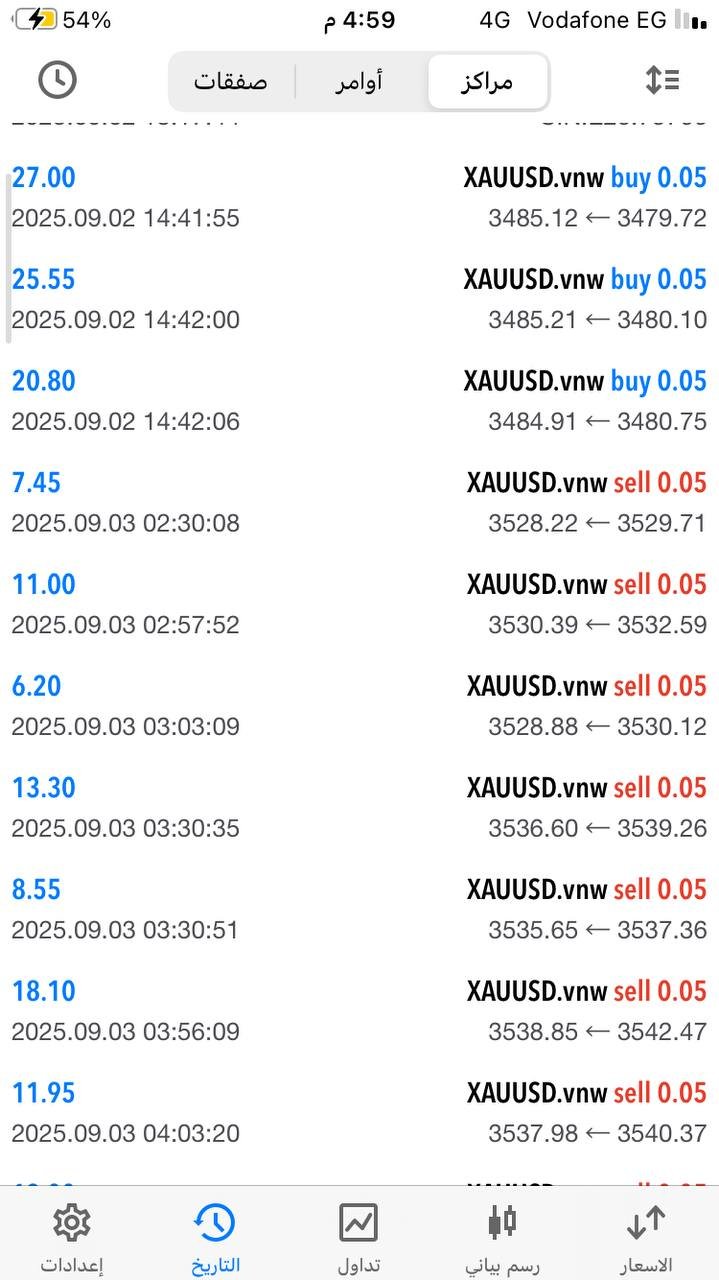The width and height of the screenshot is (719, 1280).
Task: Open the تداول trade tab
Action: [x=358, y=1238]
